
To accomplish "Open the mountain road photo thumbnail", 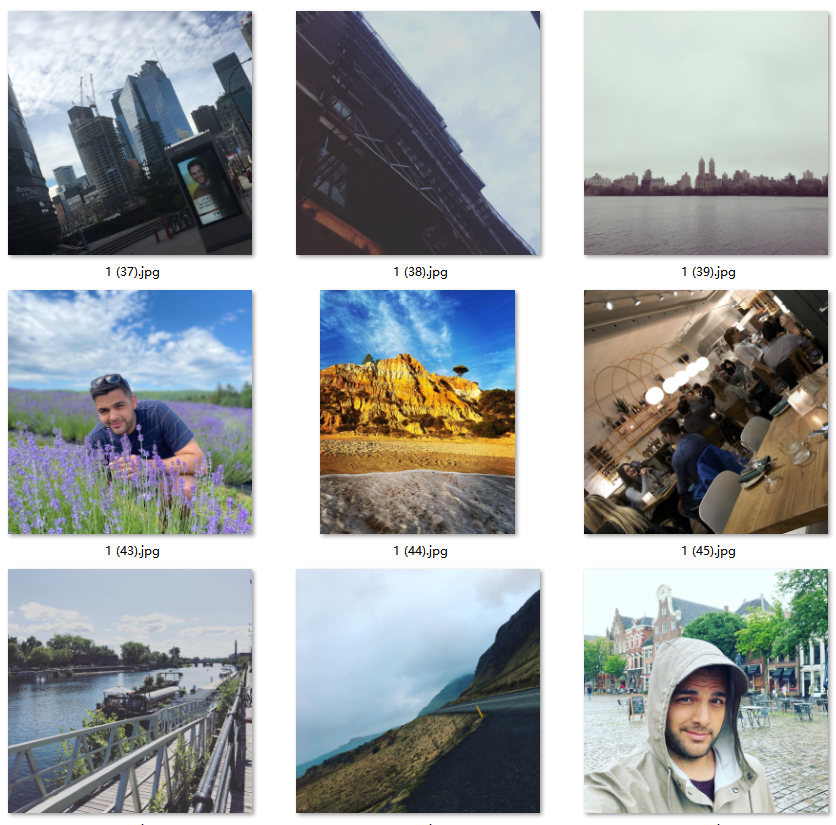I will point(418,691).
